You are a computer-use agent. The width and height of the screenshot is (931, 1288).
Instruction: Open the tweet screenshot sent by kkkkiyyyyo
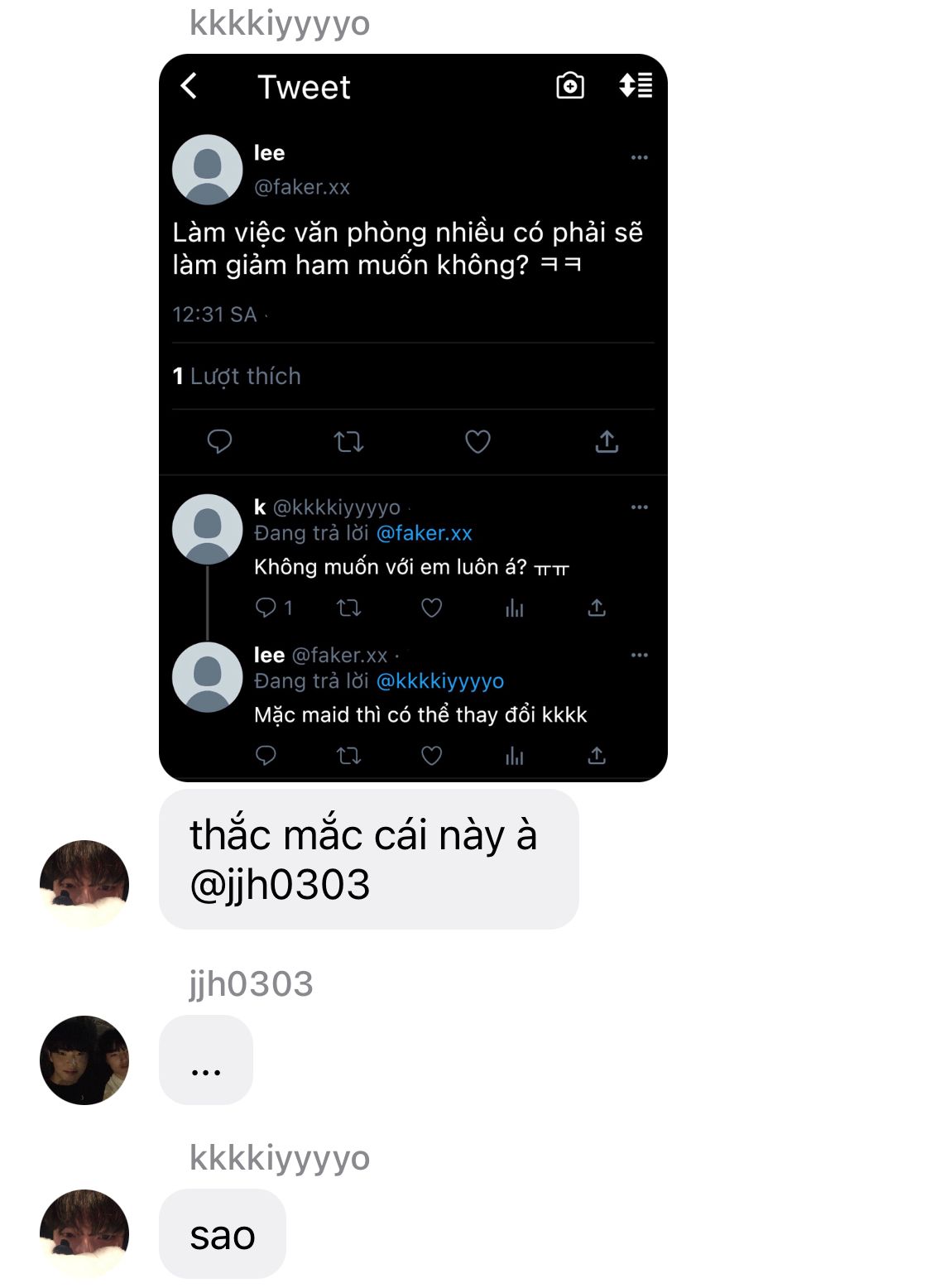tap(412, 417)
